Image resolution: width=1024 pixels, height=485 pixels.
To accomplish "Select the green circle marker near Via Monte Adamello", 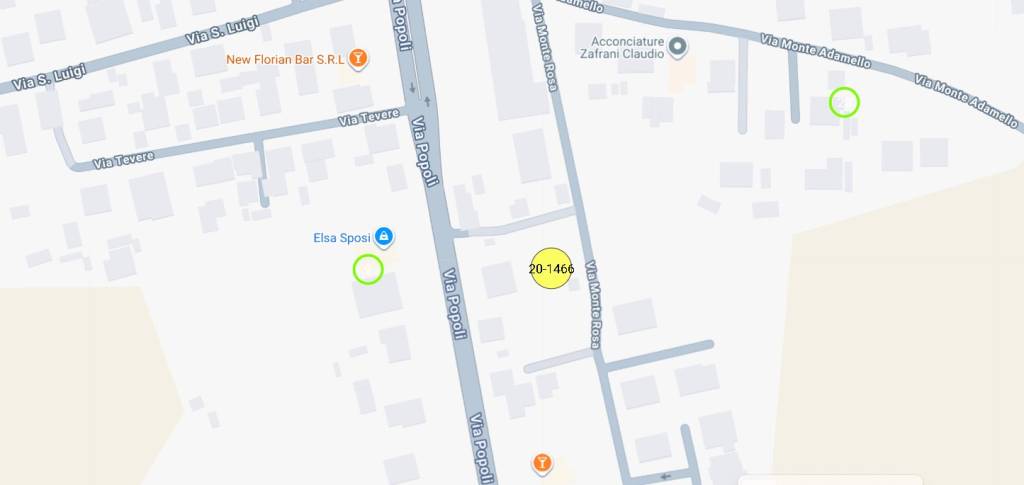I will [845, 102].
